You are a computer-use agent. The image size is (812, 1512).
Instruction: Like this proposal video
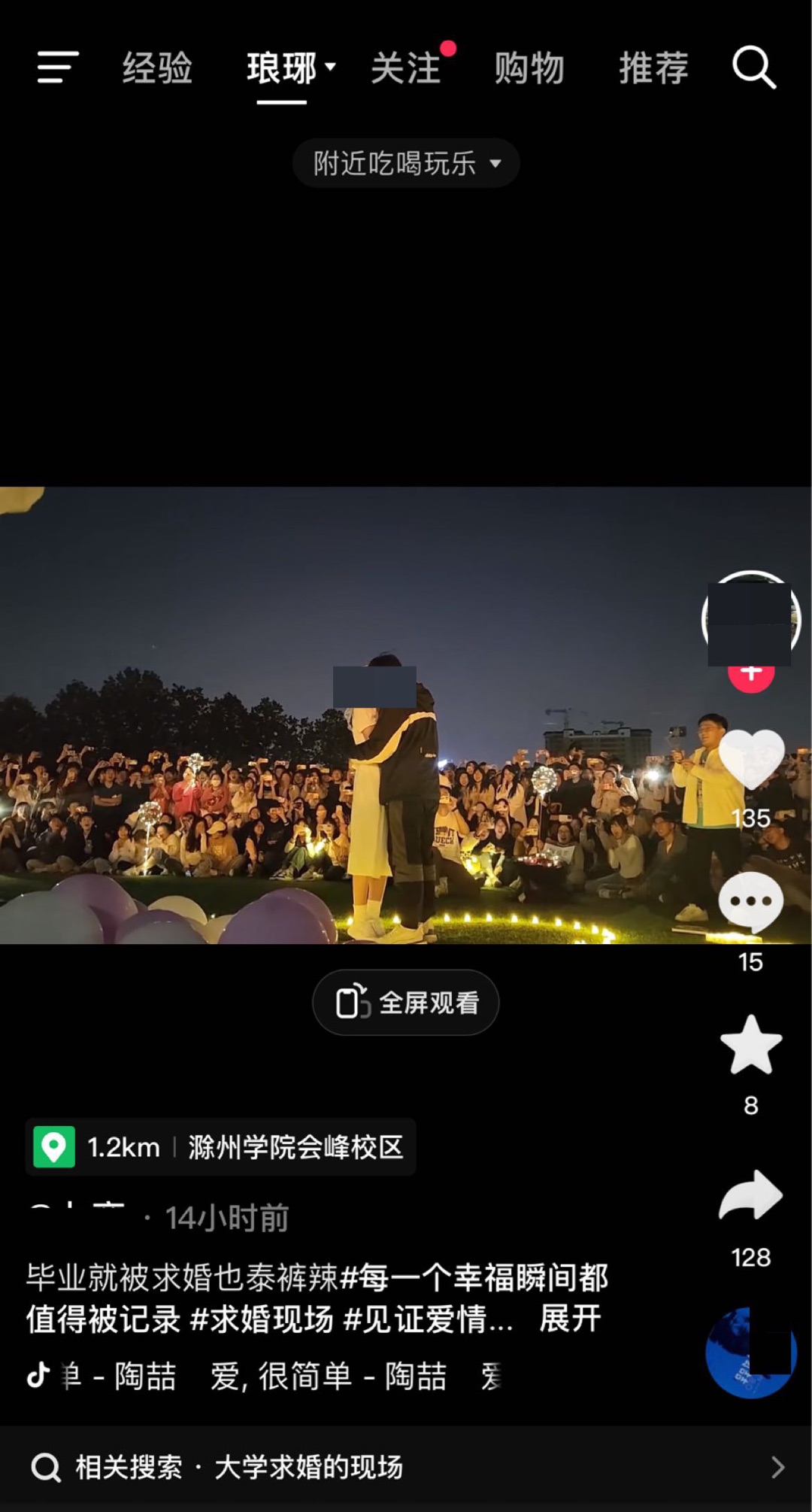point(750,761)
